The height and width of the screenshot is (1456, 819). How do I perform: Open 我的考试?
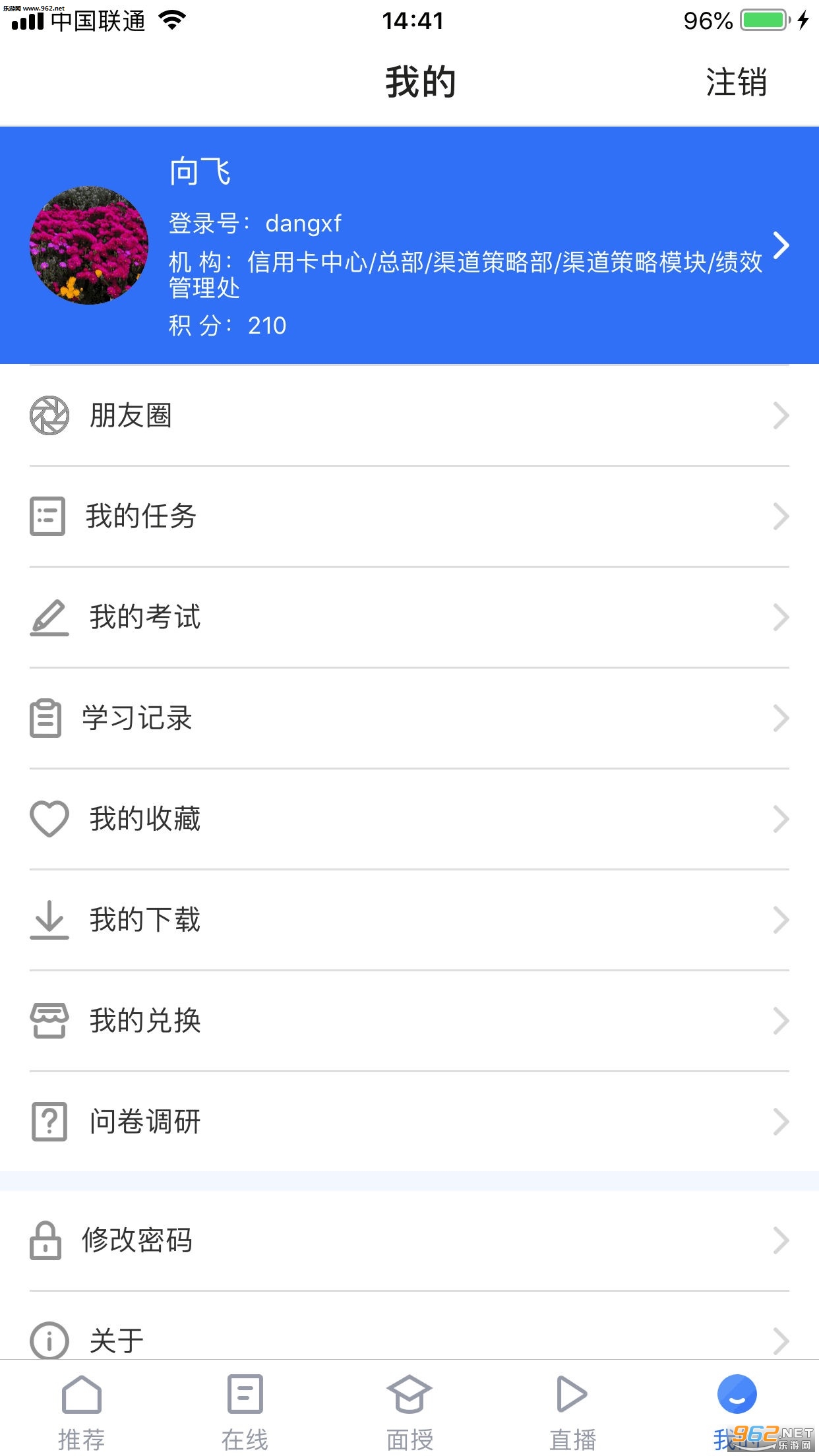409,617
